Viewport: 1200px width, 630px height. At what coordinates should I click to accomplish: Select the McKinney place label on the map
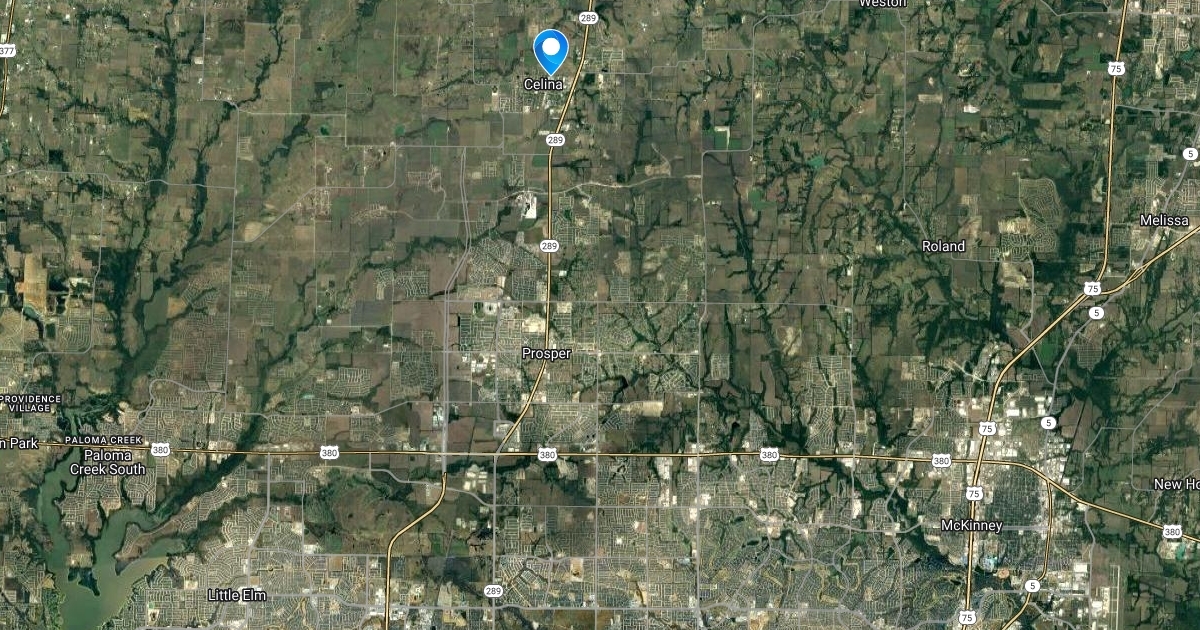(972, 525)
